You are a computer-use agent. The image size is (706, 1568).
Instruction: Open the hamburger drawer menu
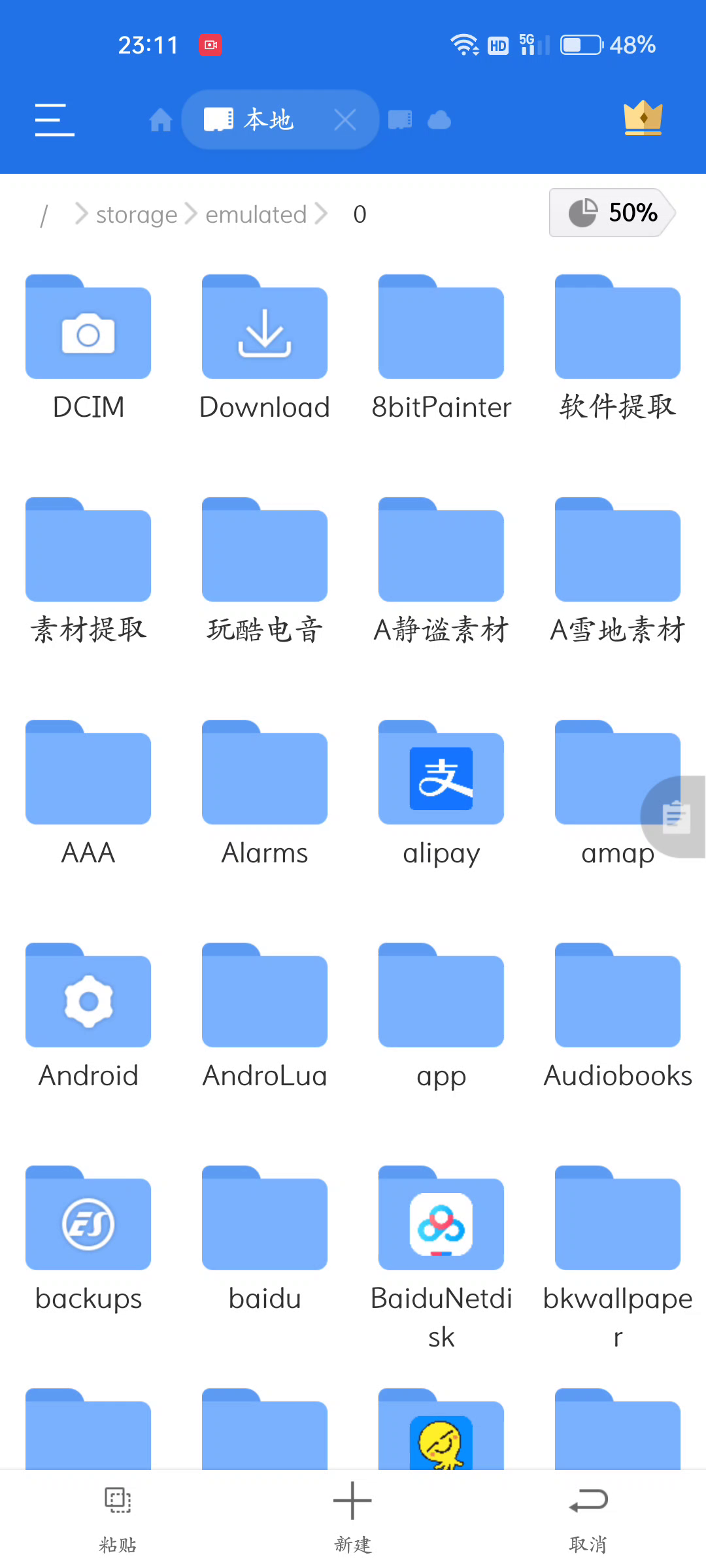[54, 120]
